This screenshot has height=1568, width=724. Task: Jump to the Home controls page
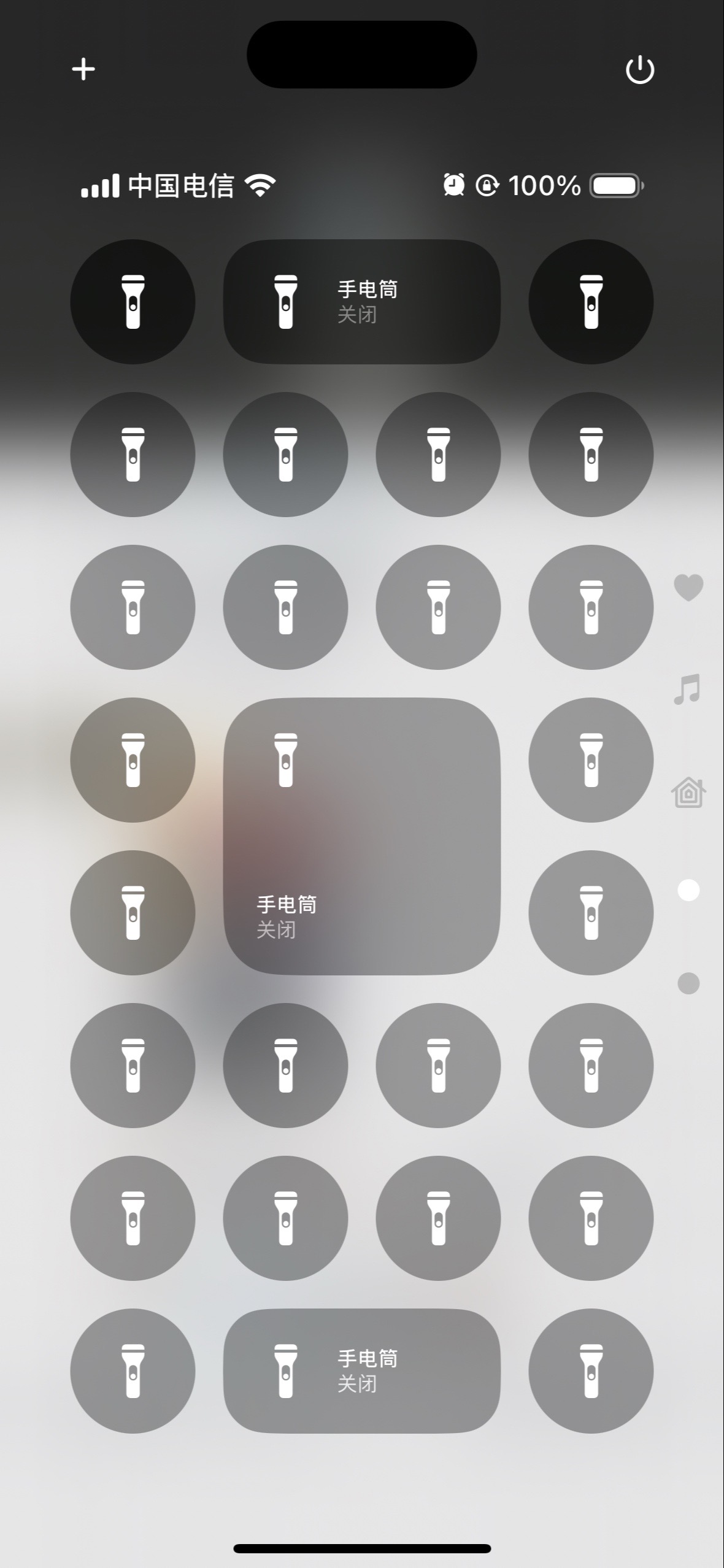pos(688,792)
